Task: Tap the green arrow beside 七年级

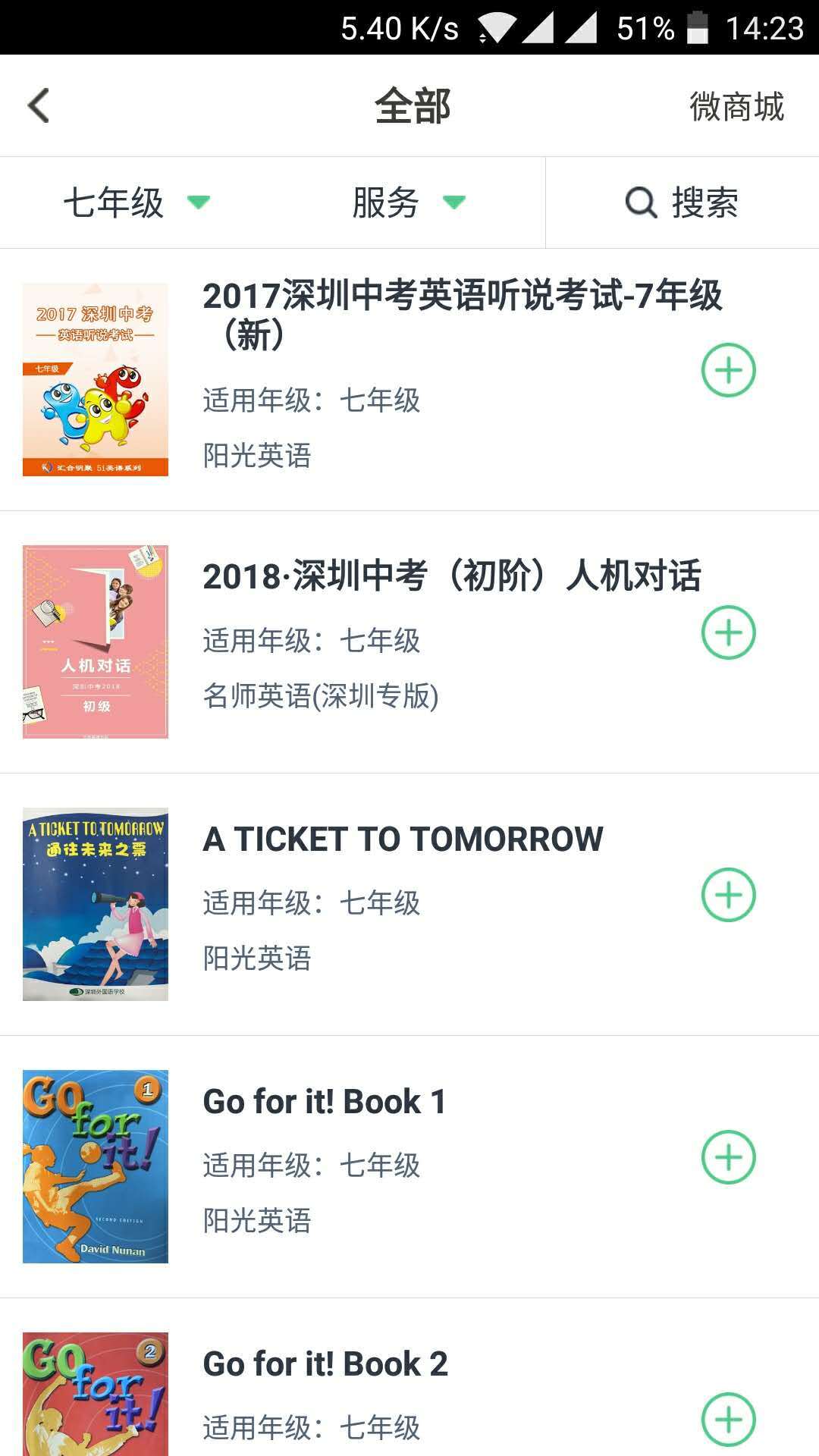Action: click(x=199, y=202)
